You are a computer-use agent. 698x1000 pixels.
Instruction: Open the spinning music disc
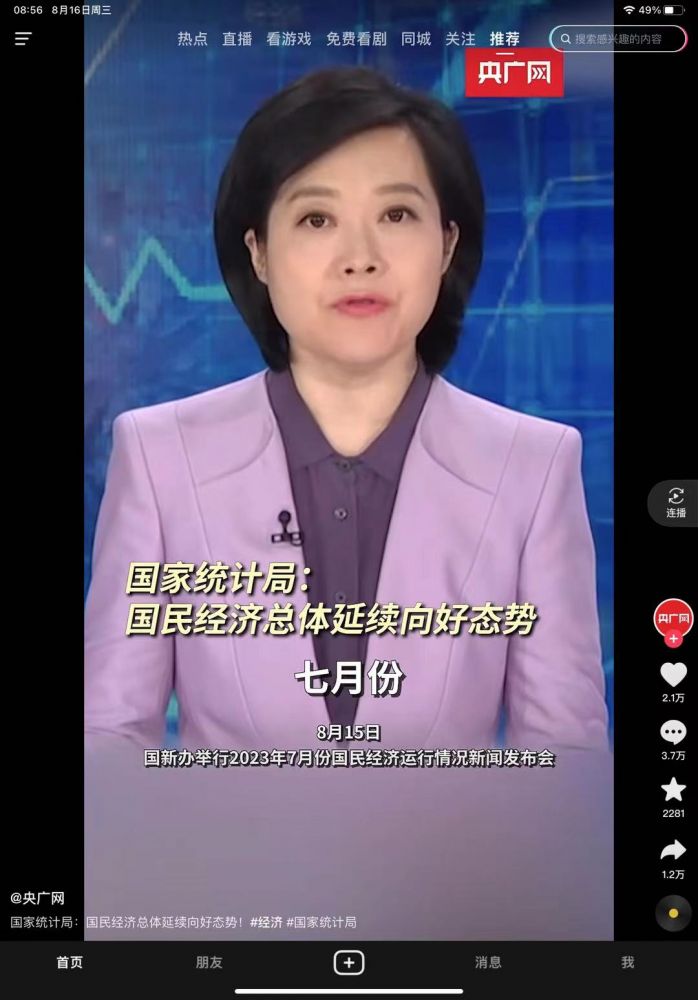673,913
